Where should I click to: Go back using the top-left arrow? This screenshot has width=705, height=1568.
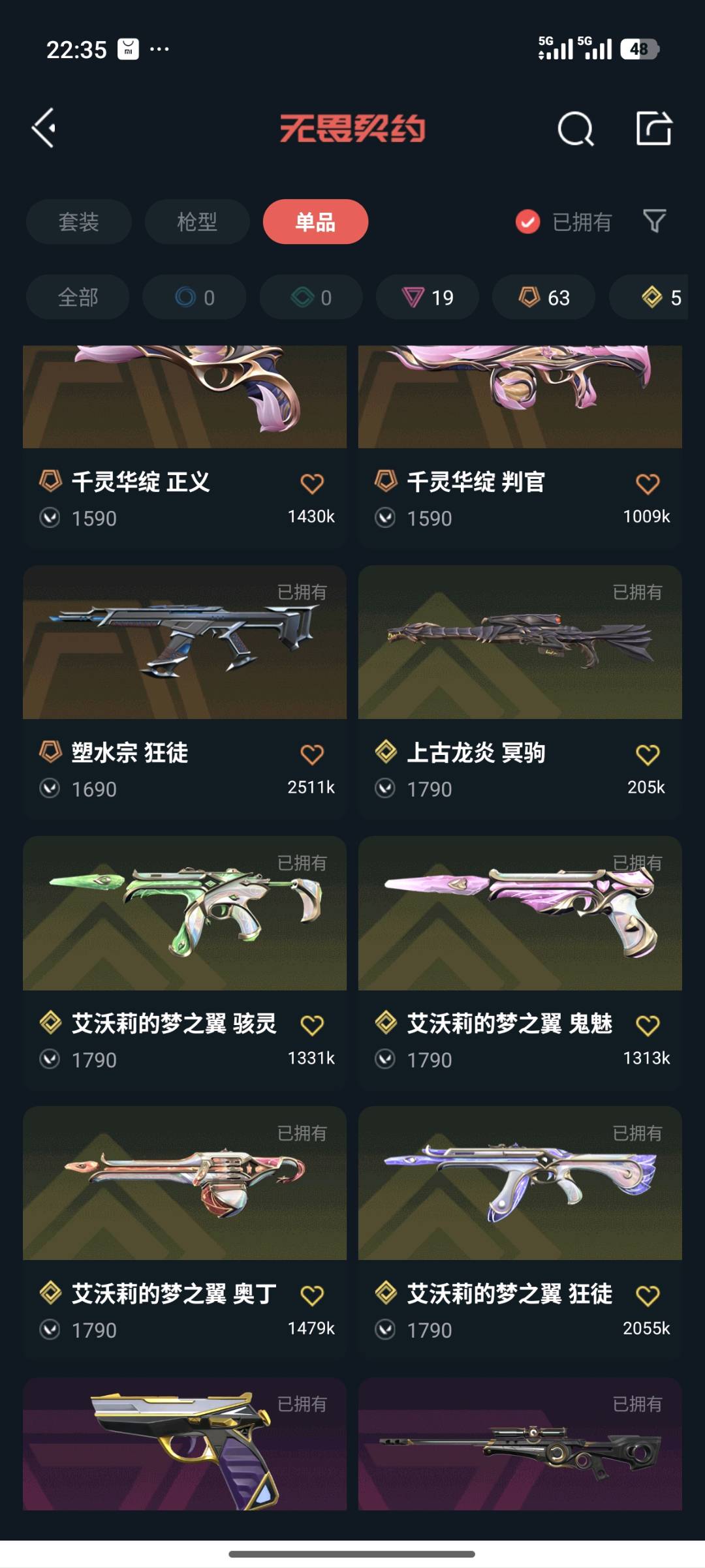[x=44, y=128]
